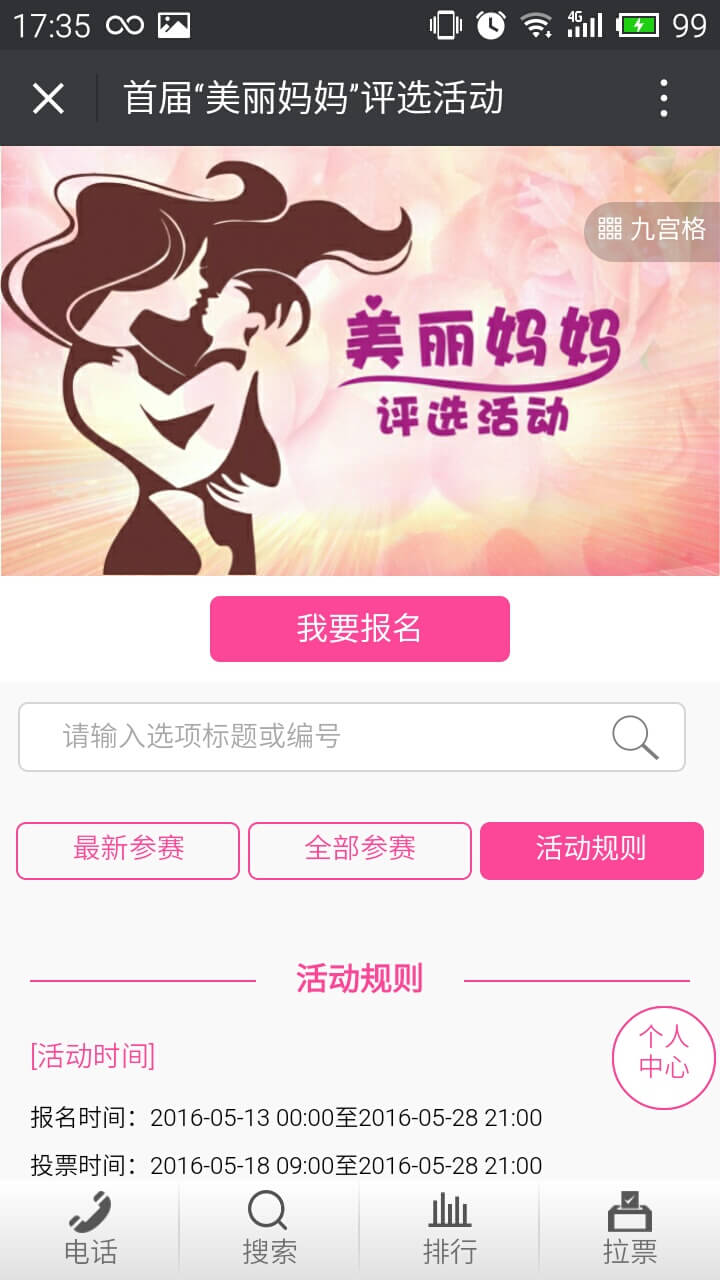View the 排行 ranking
This screenshot has height=1280, width=720.
pyautogui.click(x=449, y=1230)
